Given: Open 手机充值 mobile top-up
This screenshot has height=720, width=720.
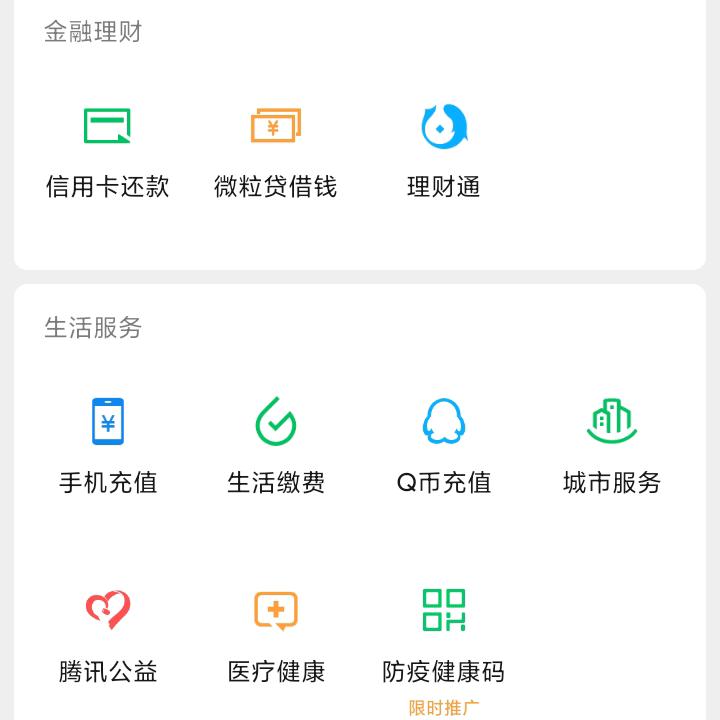Looking at the screenshot, I should pos(108,445).
